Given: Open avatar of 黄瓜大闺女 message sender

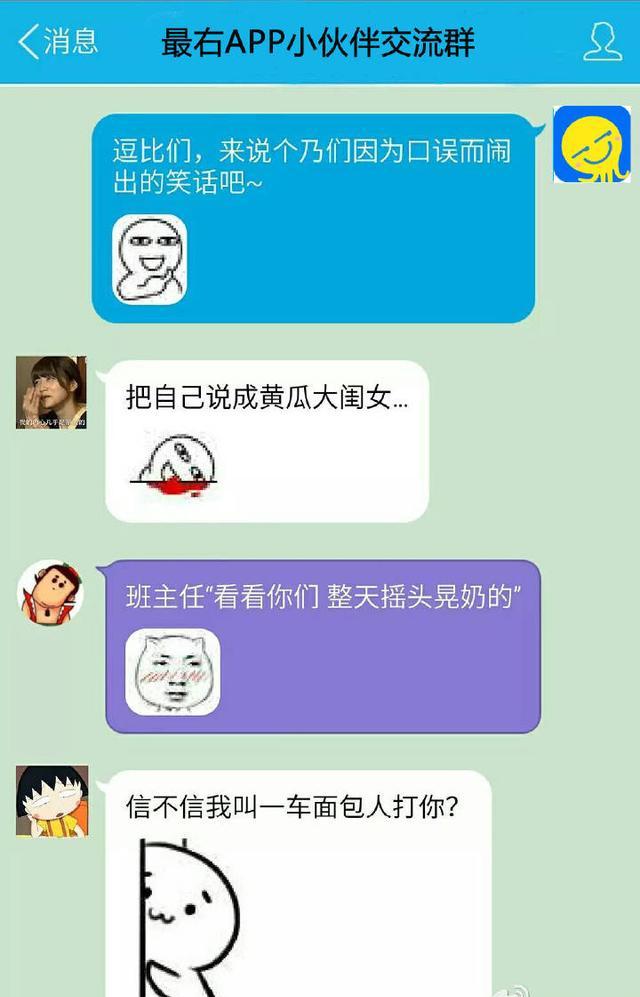Looking at the screenshot, I should pyautogui.click(x=51, y=393).
